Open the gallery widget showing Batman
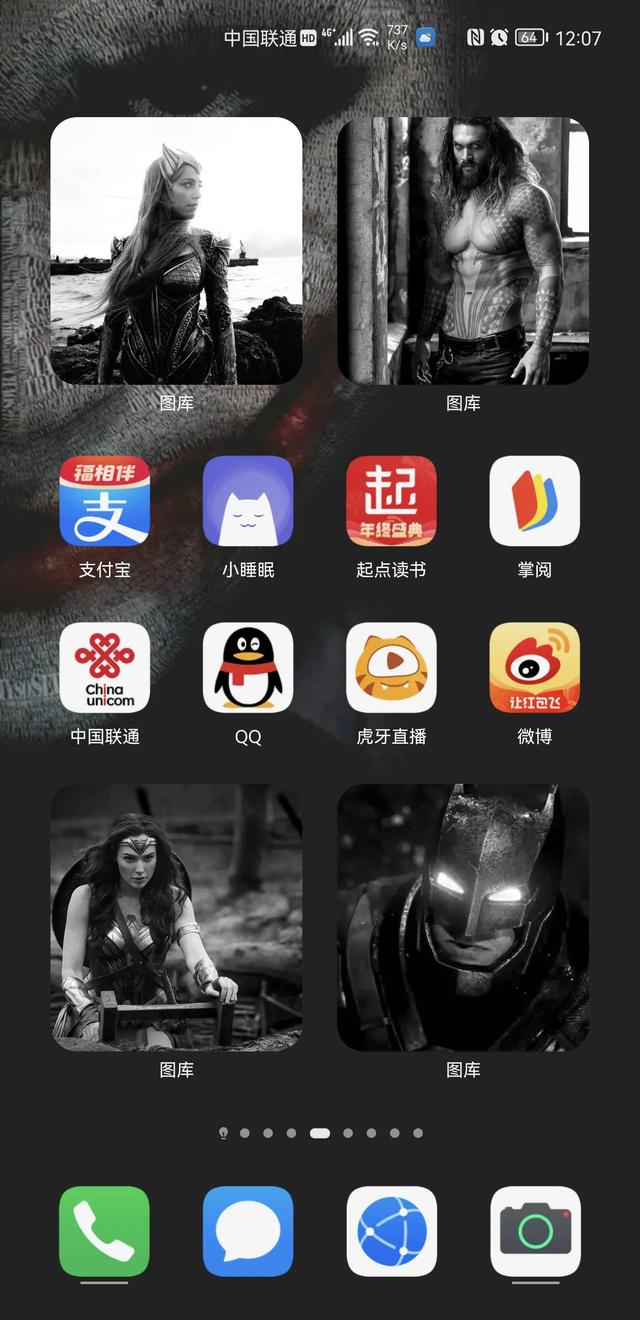Image resolution: width=640 pixels, height=1320 pixels. tap(463, 917)
